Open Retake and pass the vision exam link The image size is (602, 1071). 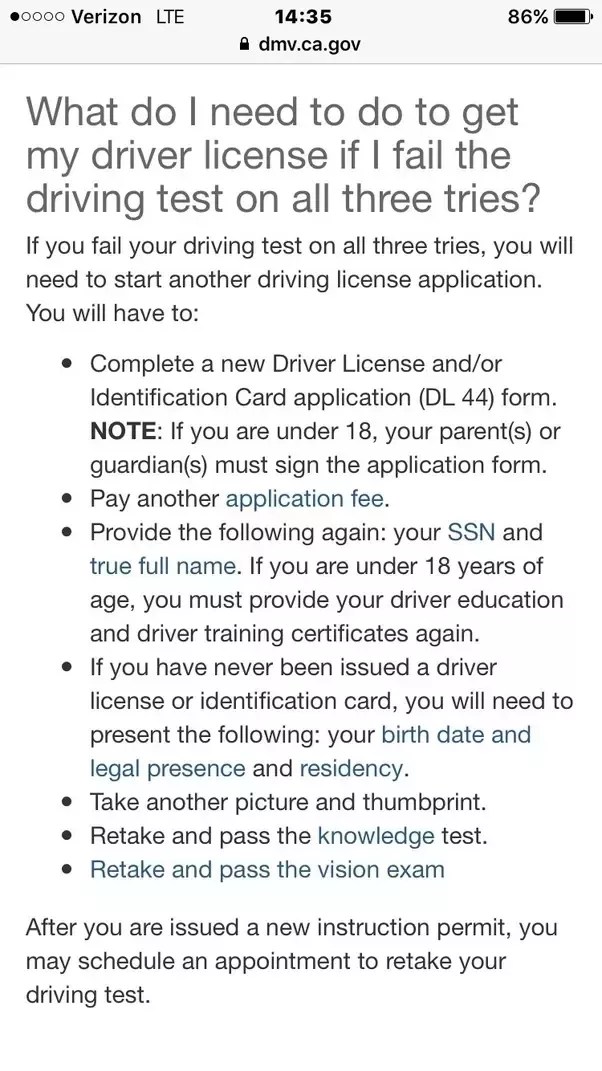[267, 869]
